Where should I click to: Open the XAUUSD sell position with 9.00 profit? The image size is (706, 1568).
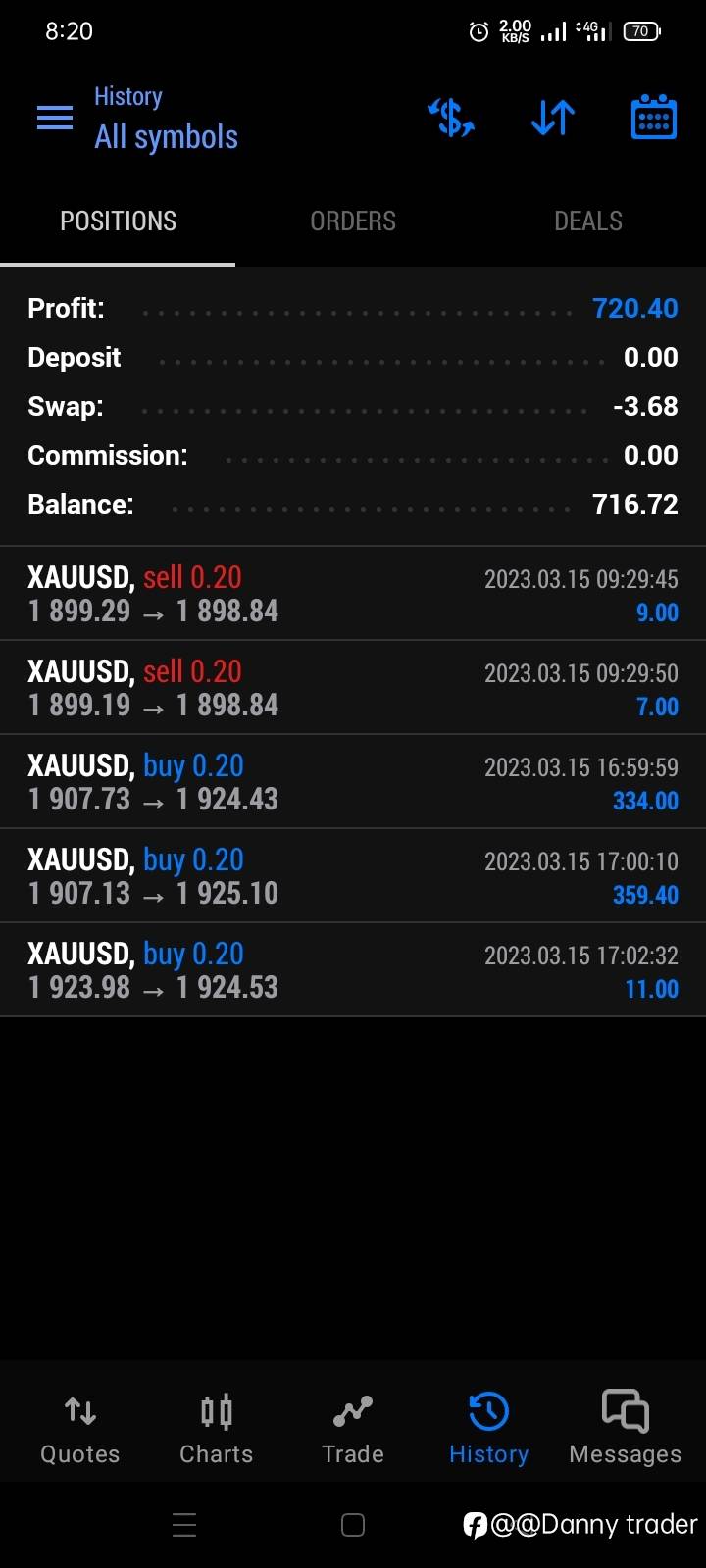(x=353, y=594)
